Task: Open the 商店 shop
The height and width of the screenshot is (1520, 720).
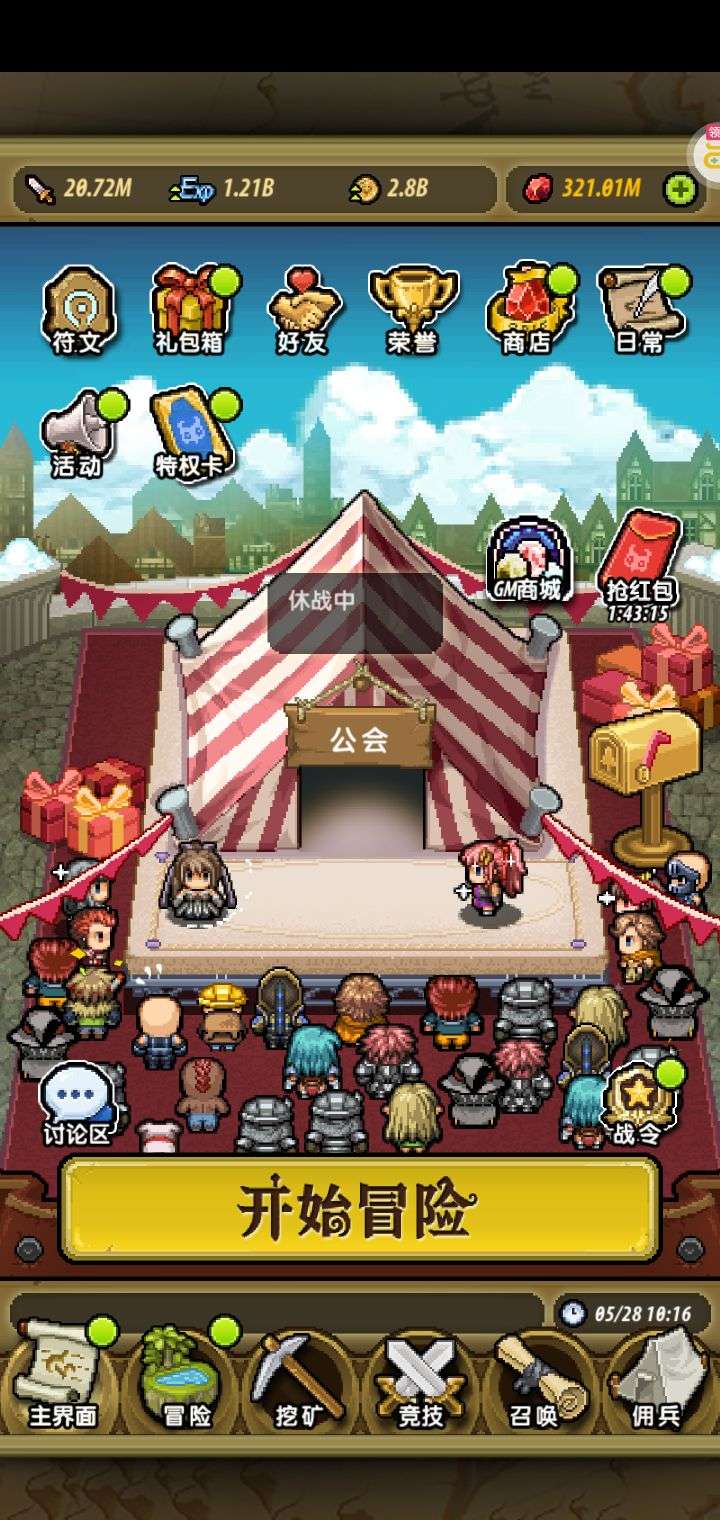Action: pos(527,309)
